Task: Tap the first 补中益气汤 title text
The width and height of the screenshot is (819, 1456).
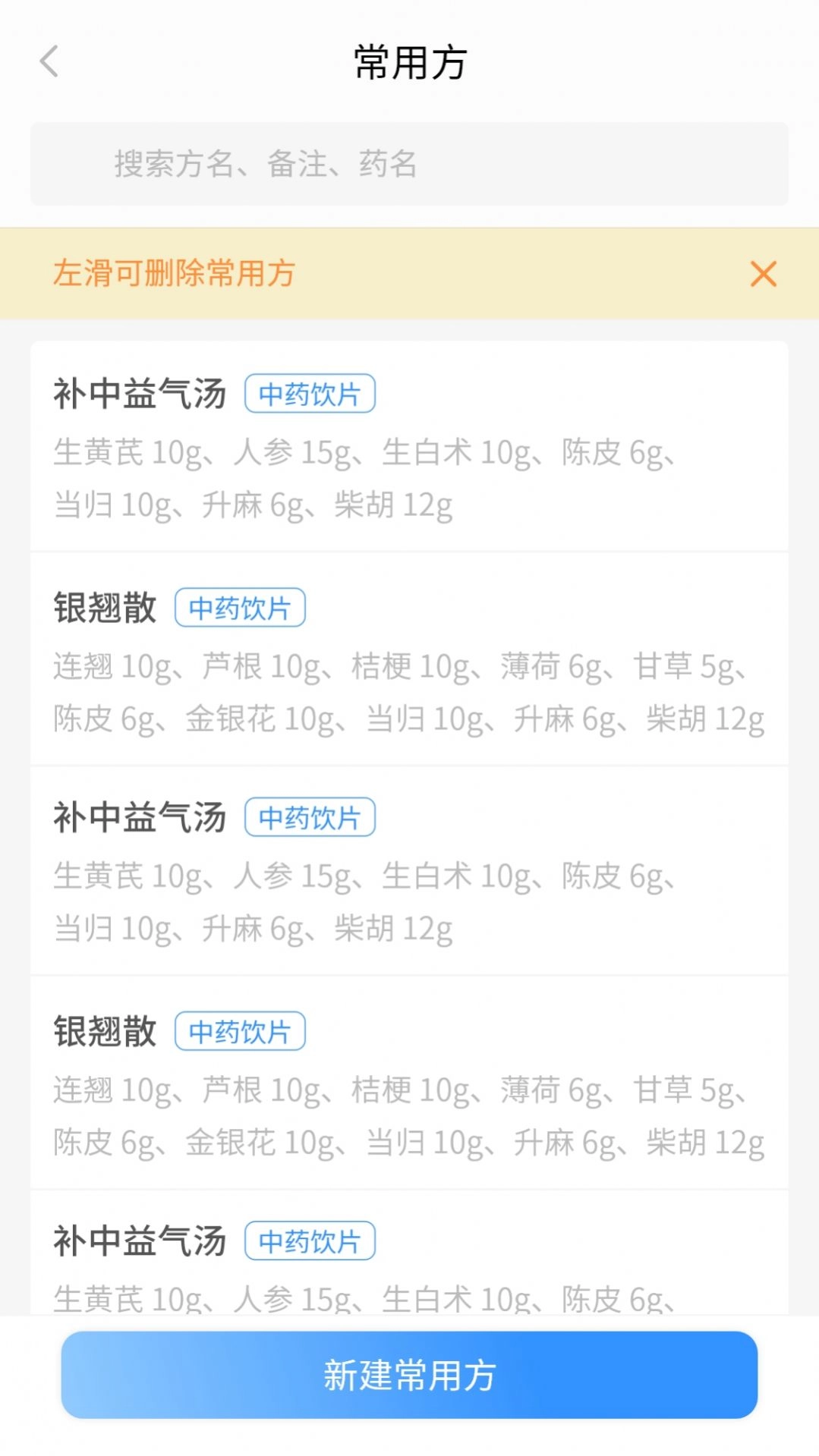Action: click(x=140, y=392)
